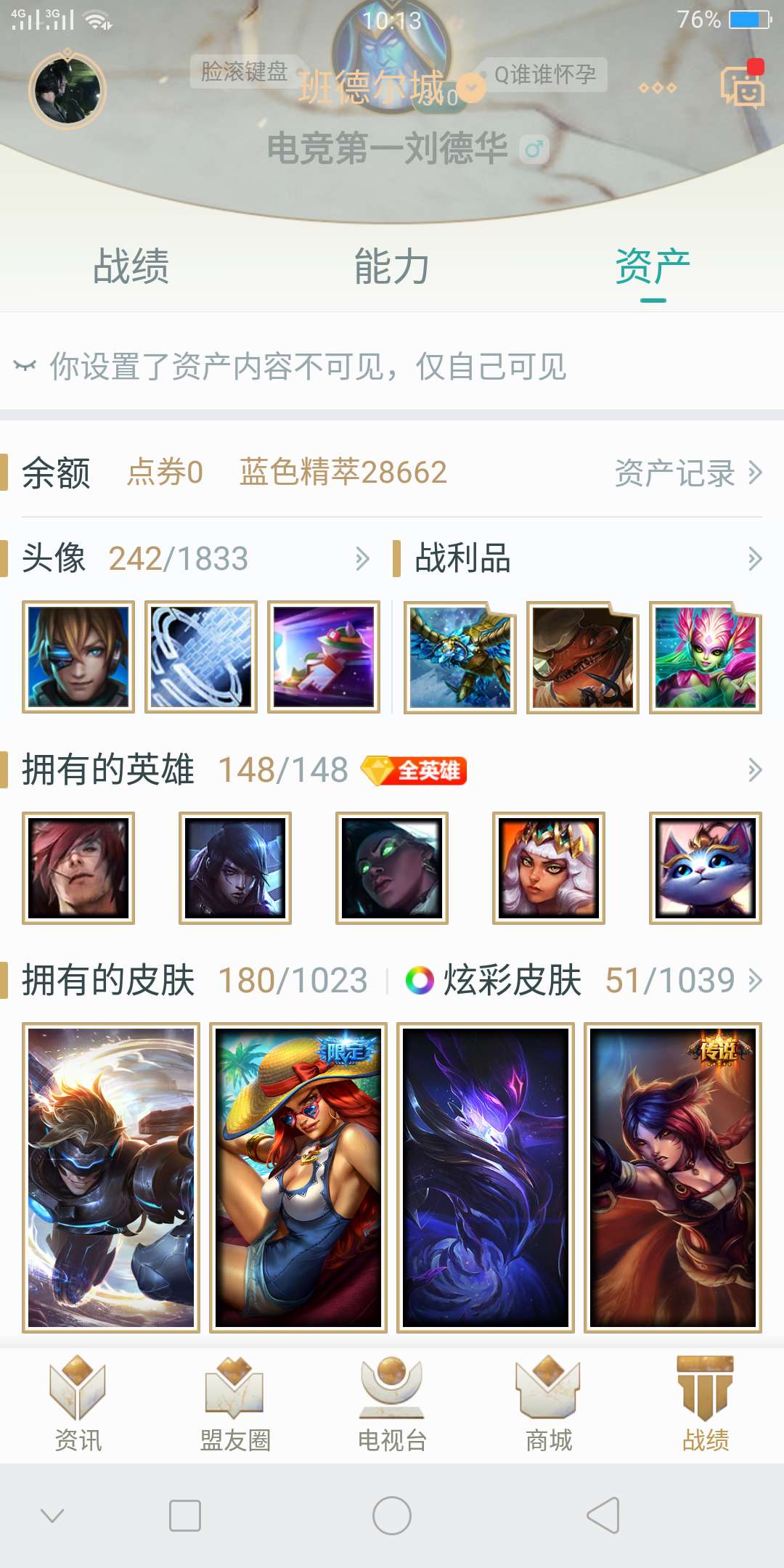Switch to the 战绩 top tab
The height and width of the screenshot is (1568, 784).
click(131, 266)
